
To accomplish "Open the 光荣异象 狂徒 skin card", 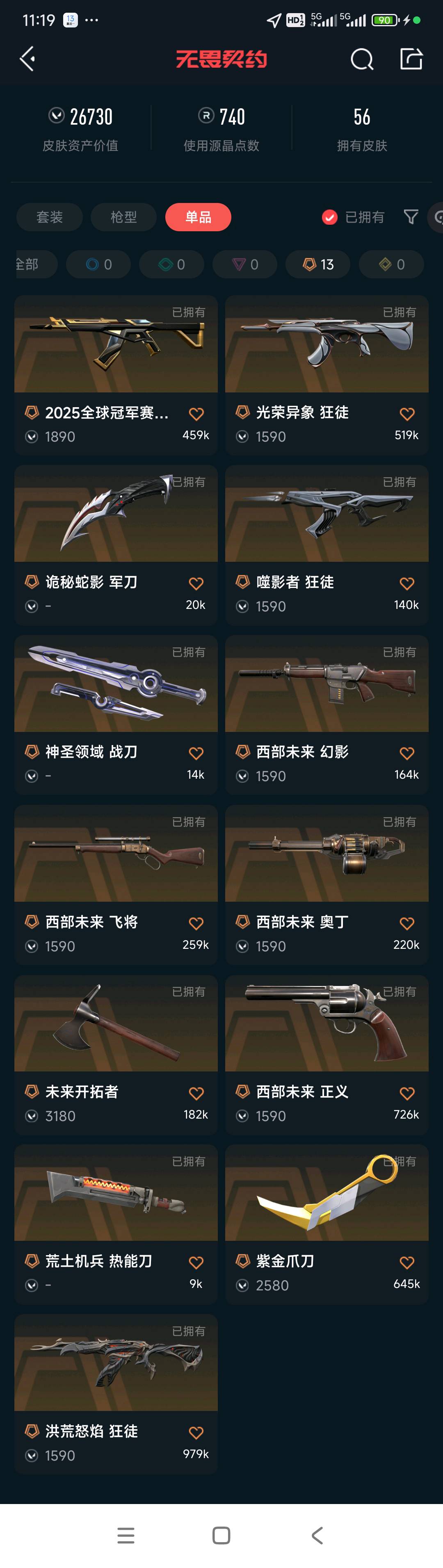I will pos(326,344).
